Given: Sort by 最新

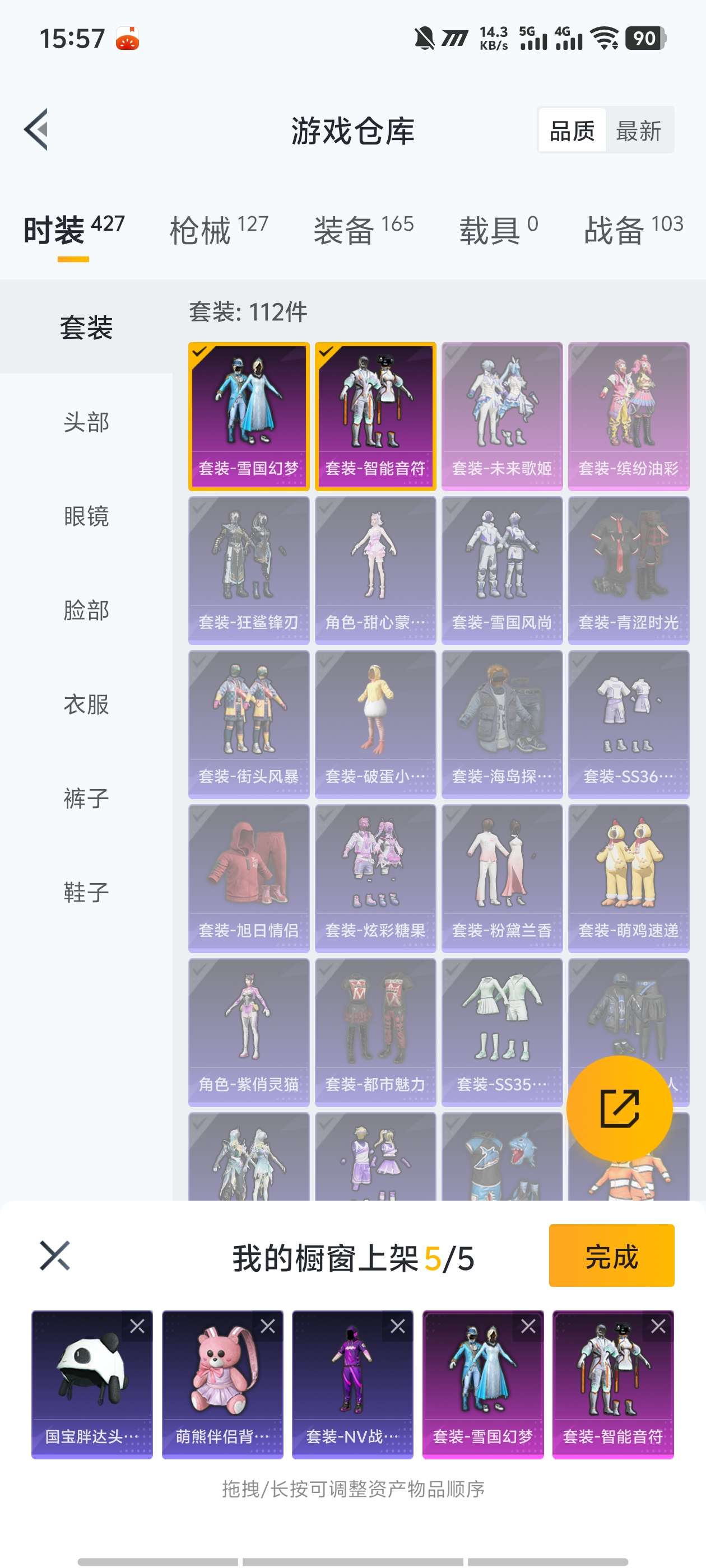Looking at the screenshot, I should tap(638, 130).
